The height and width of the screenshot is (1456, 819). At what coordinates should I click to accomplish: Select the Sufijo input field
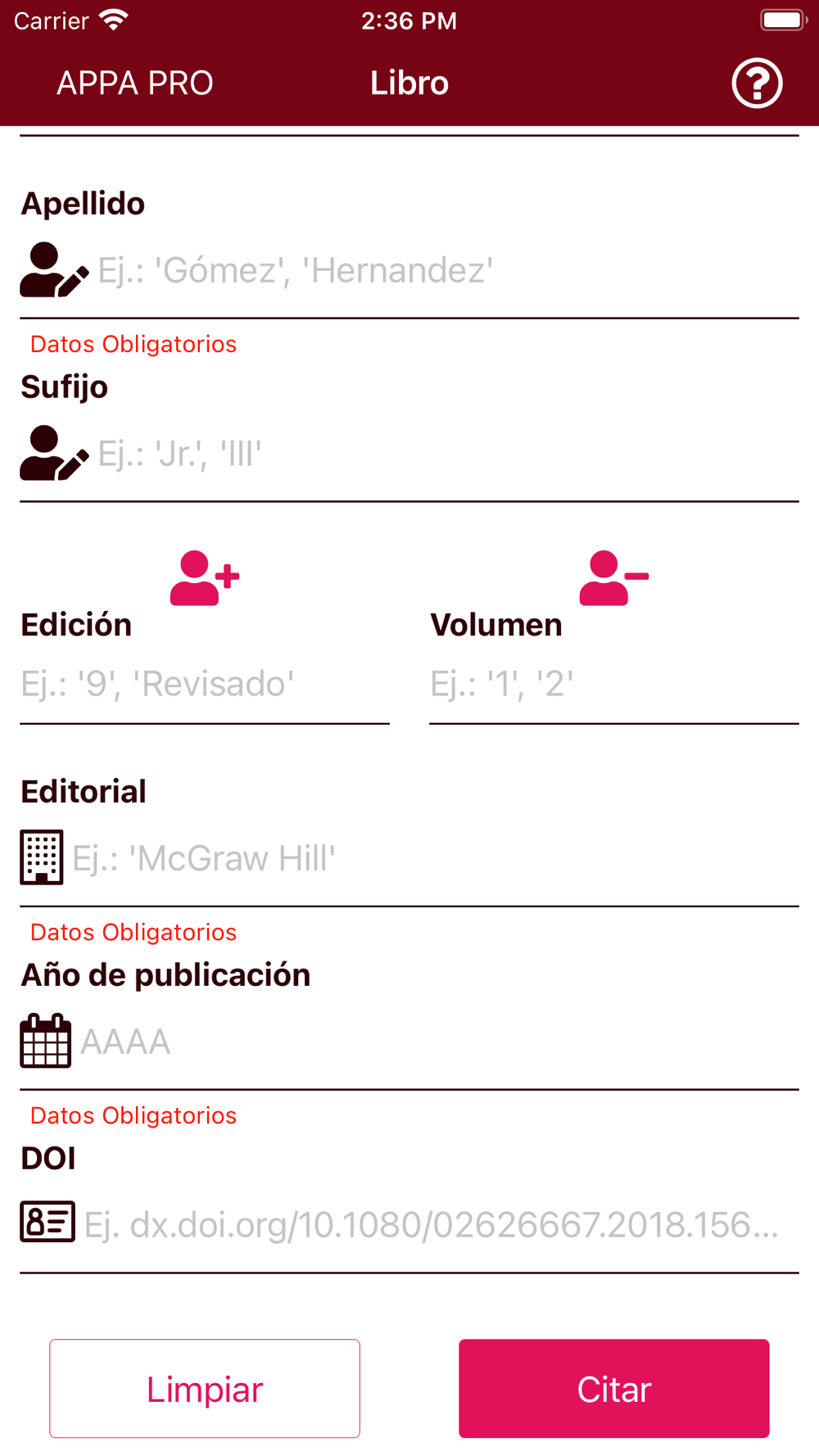[447, 454]
